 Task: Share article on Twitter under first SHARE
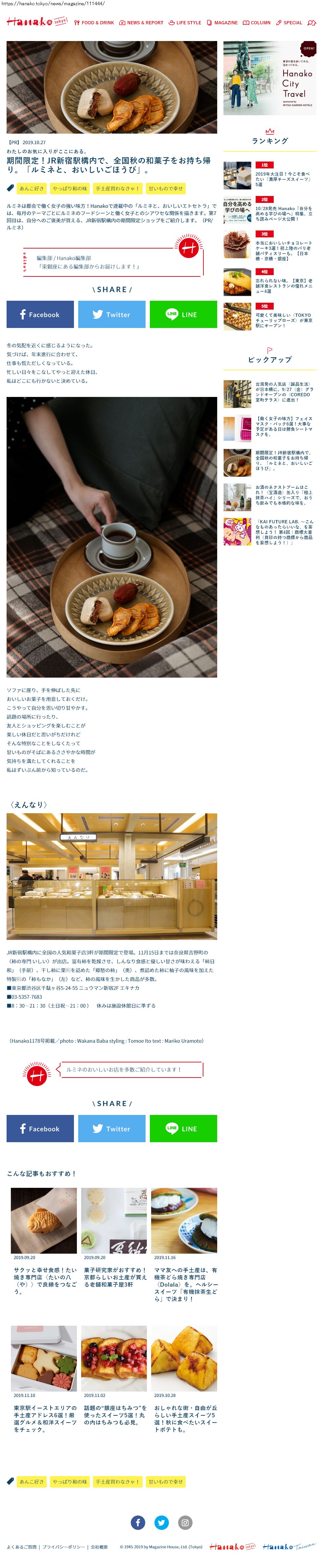pos(111,315)
